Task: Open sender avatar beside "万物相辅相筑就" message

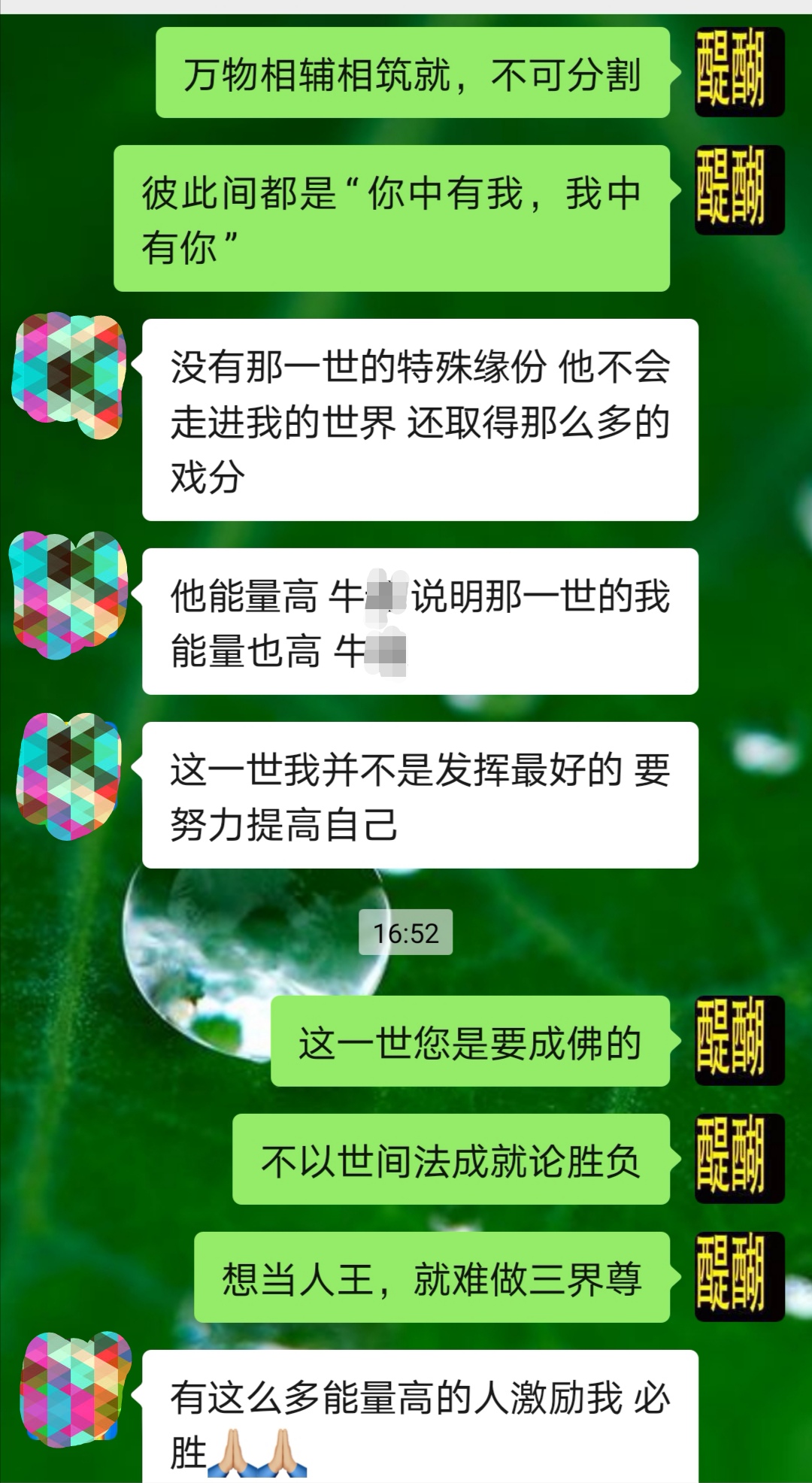Action: [739, 72]
